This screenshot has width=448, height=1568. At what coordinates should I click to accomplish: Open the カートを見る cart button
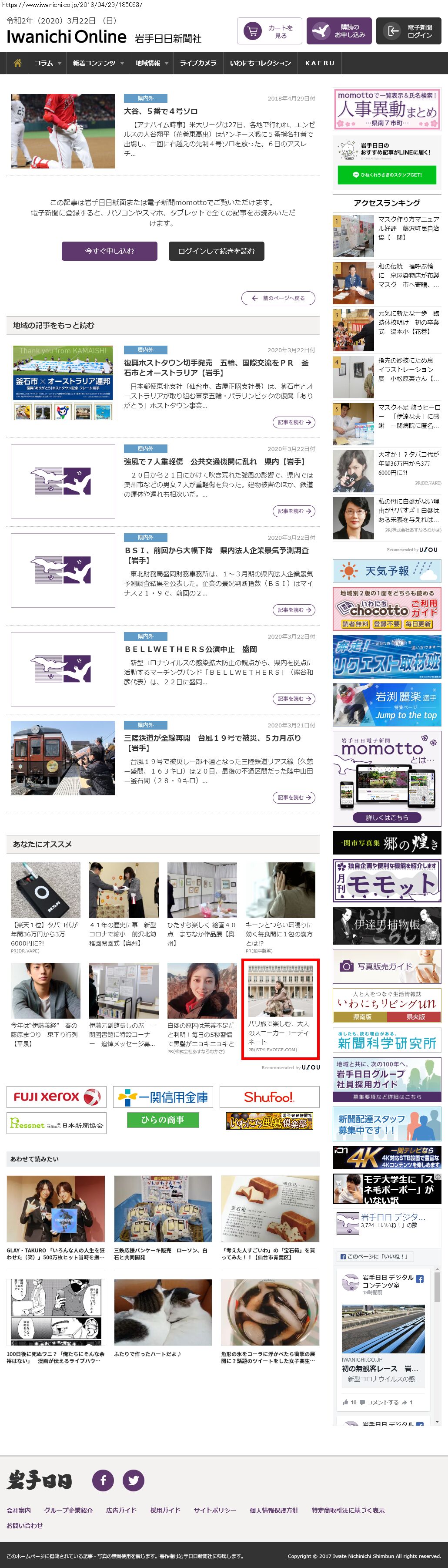[x=269, y=32]
